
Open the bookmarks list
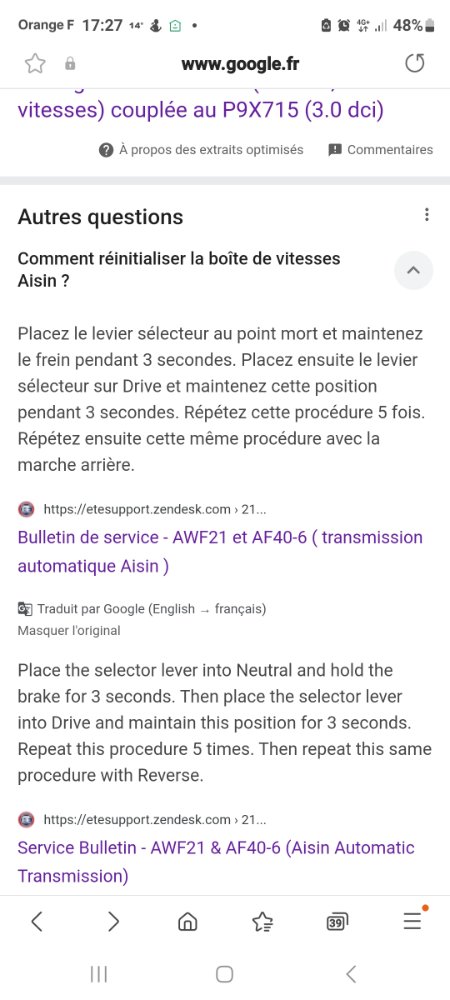click(262, 922)
